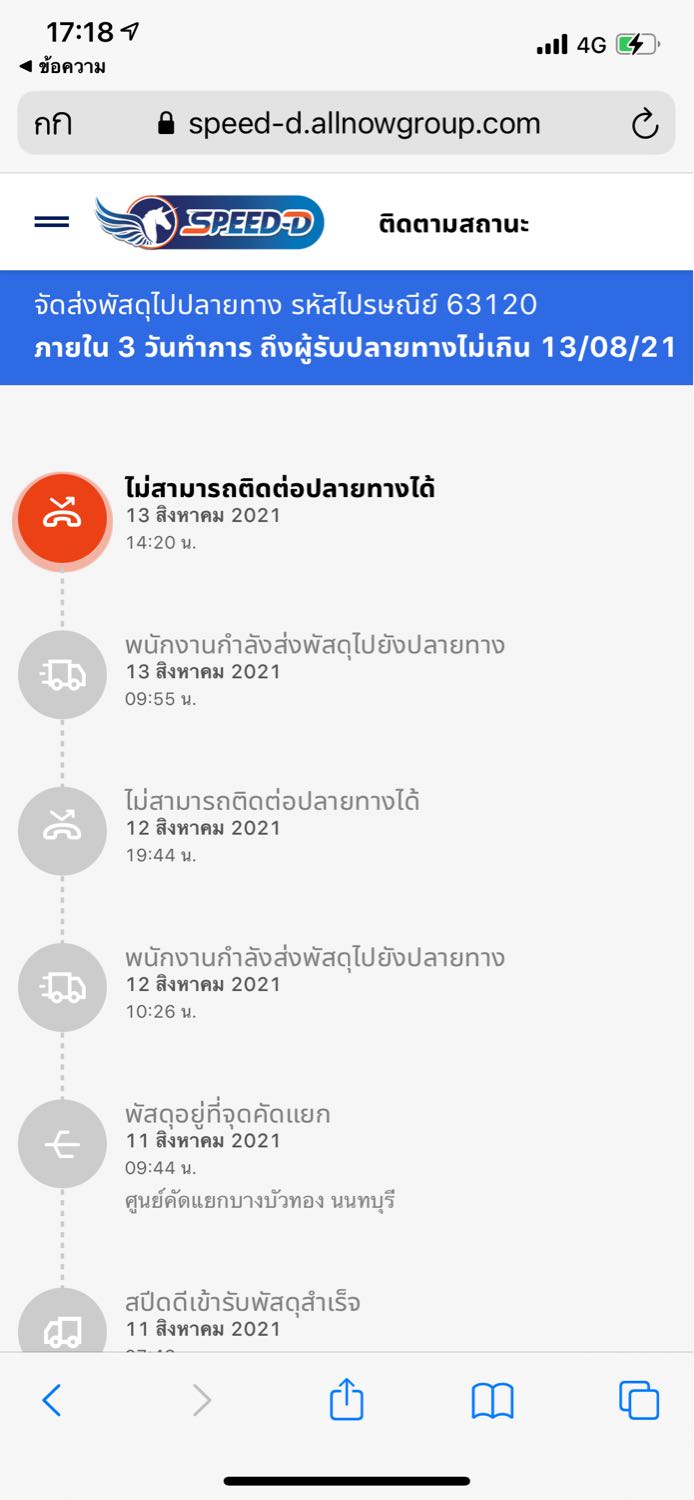
Task: Open the reader text-size options
Action: tap(53, 125)
